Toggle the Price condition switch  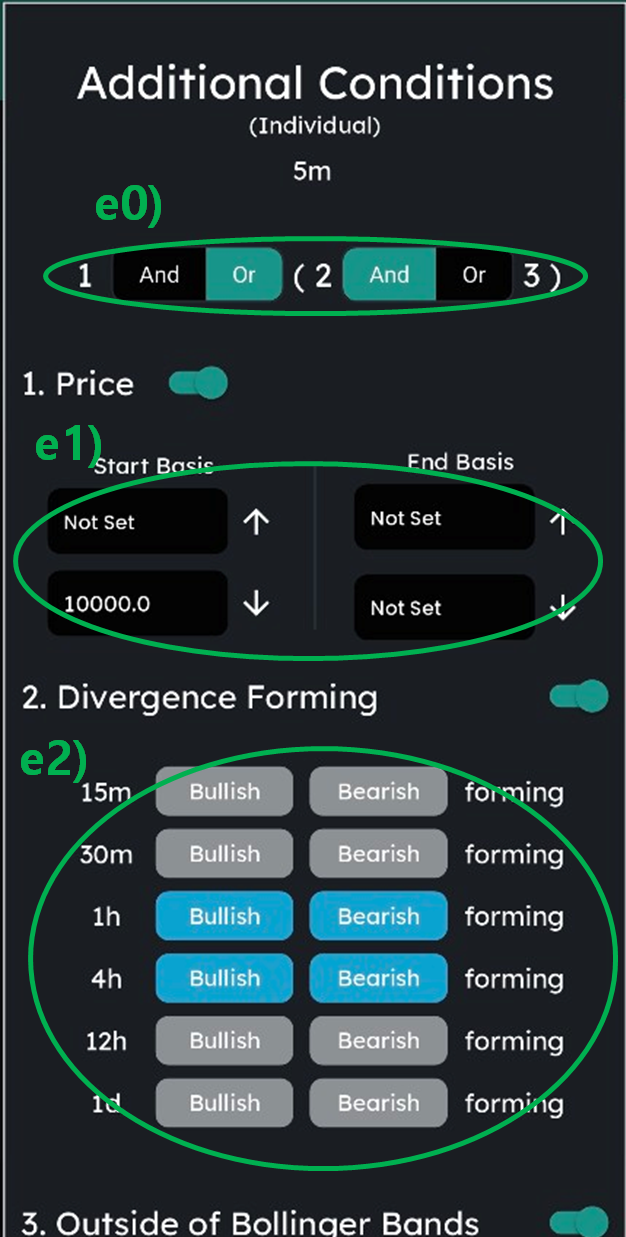tap(198, 384)
